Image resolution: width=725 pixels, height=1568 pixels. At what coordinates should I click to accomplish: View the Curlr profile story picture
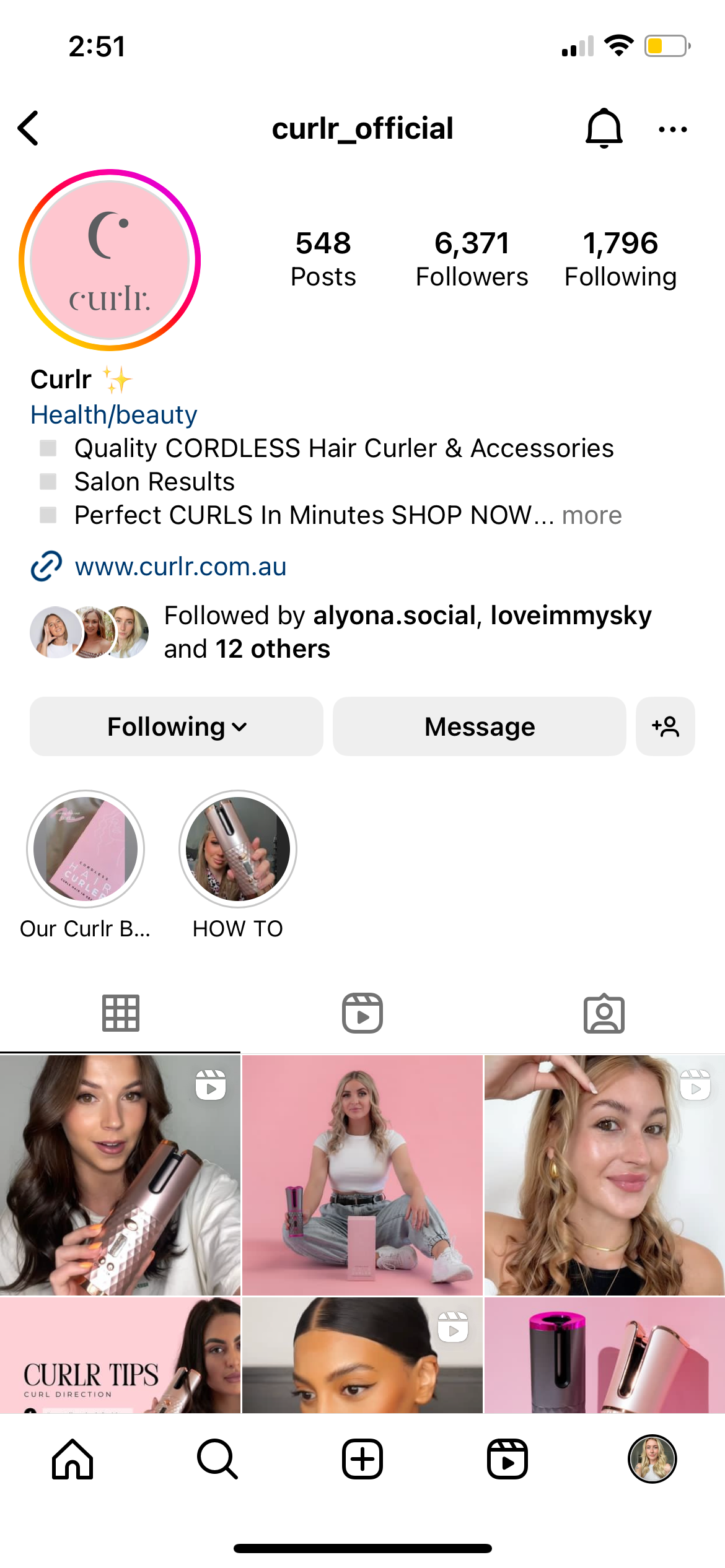tap(110, 260)
